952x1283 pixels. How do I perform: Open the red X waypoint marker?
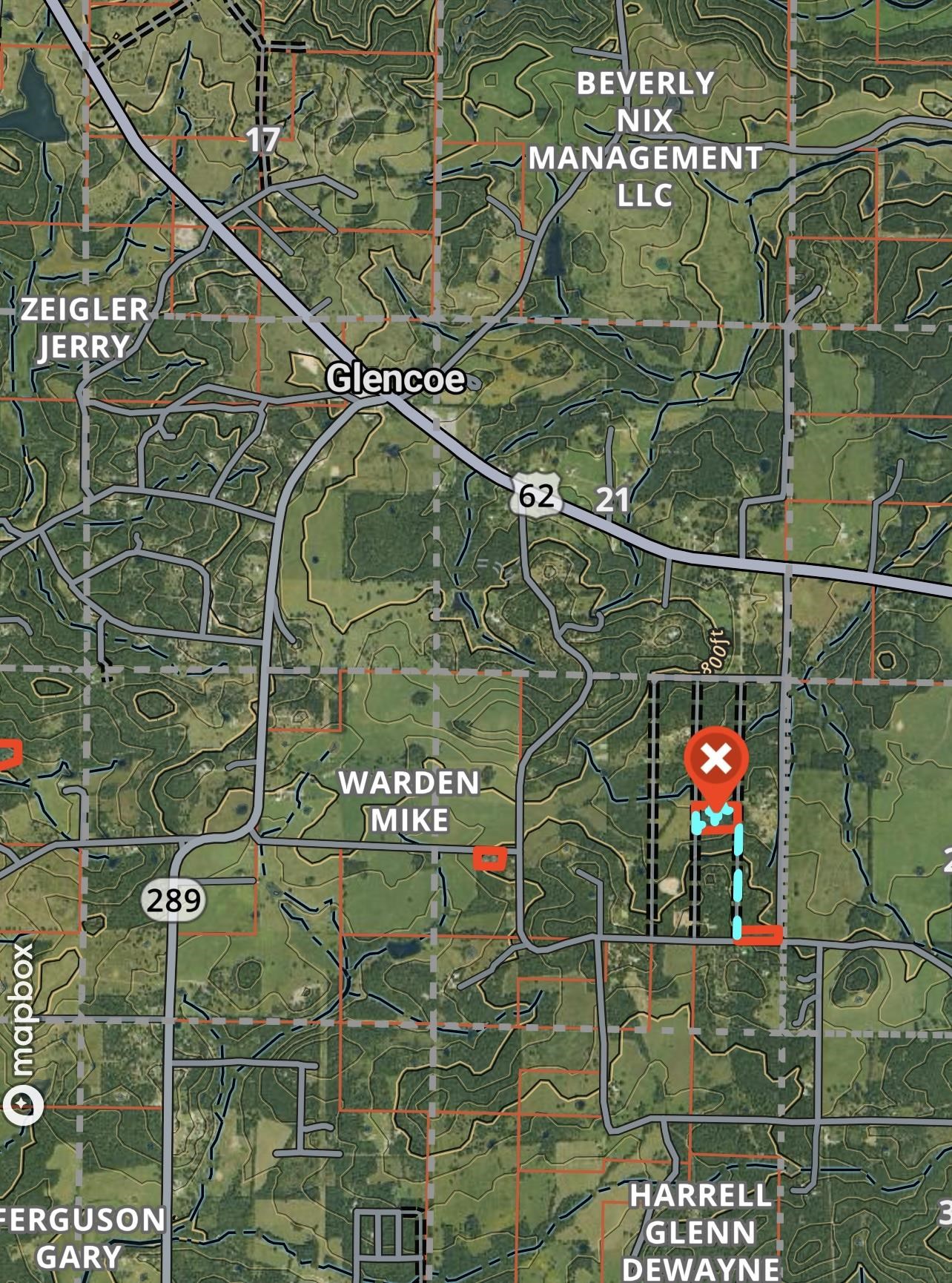click(715, 760)
